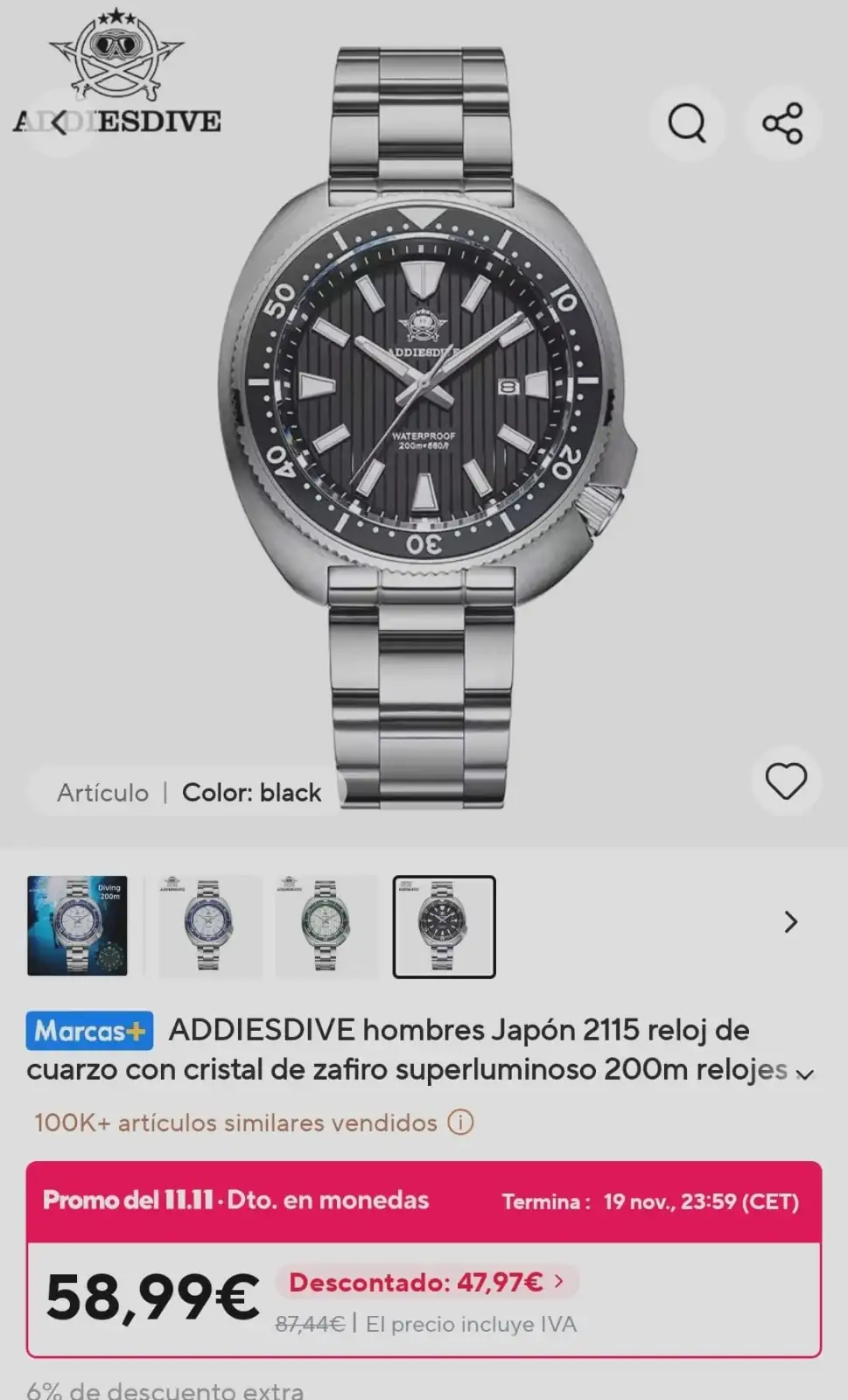Go back using the back arrow
Screen dimensions: 848x1400
pos(58,123)
